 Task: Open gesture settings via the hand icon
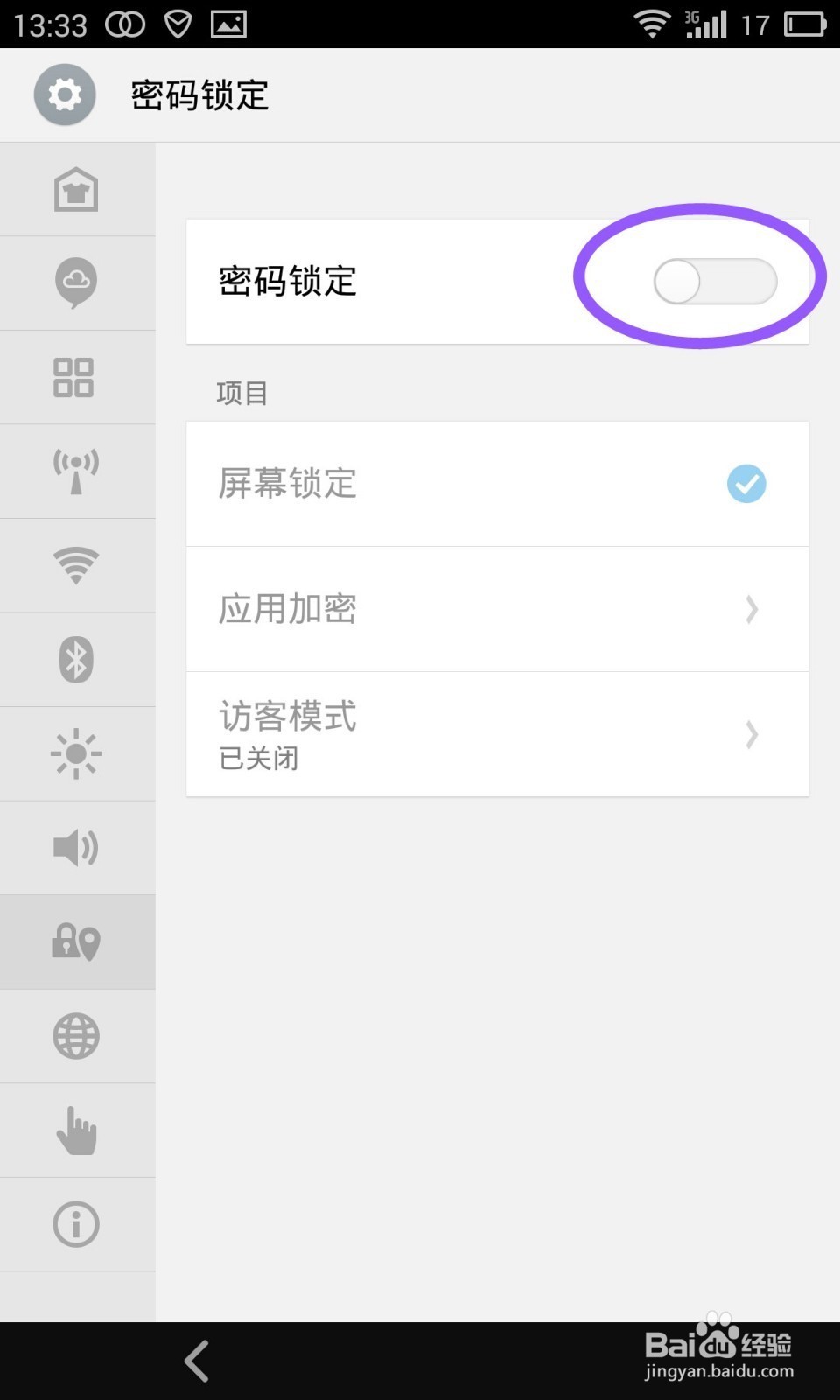(x=77, y=1130)
